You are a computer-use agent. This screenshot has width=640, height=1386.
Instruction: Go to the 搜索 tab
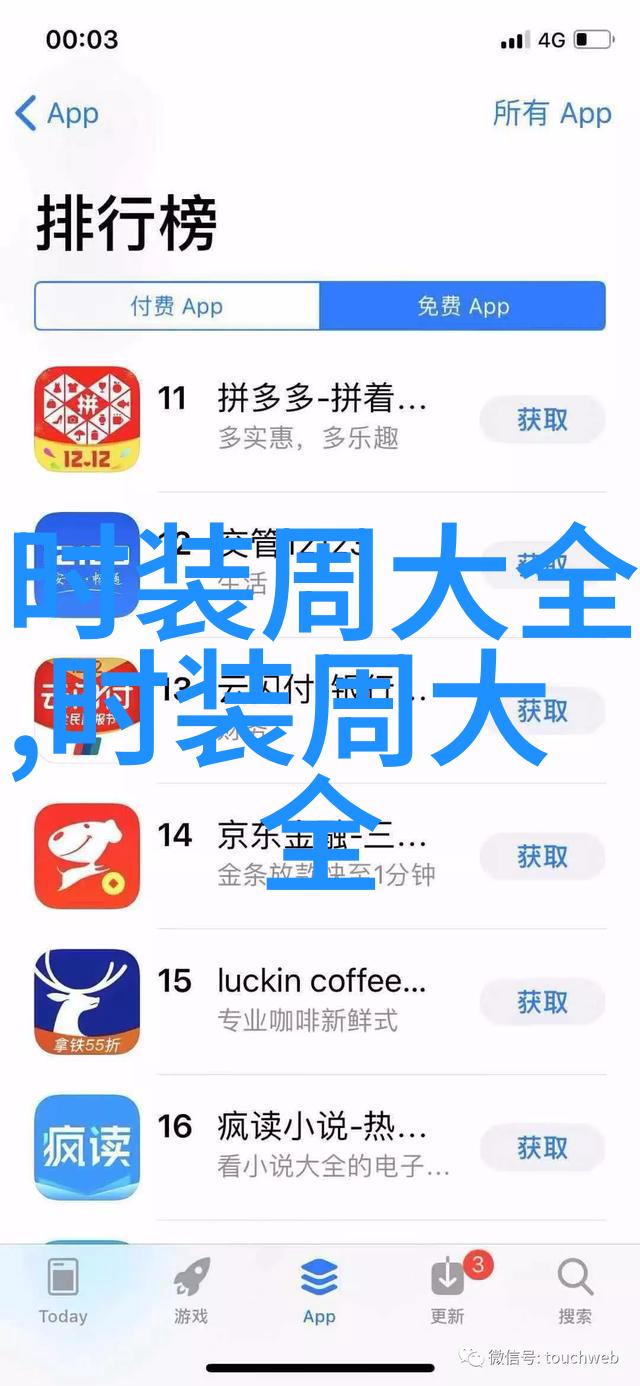[x=575, y=1290]
